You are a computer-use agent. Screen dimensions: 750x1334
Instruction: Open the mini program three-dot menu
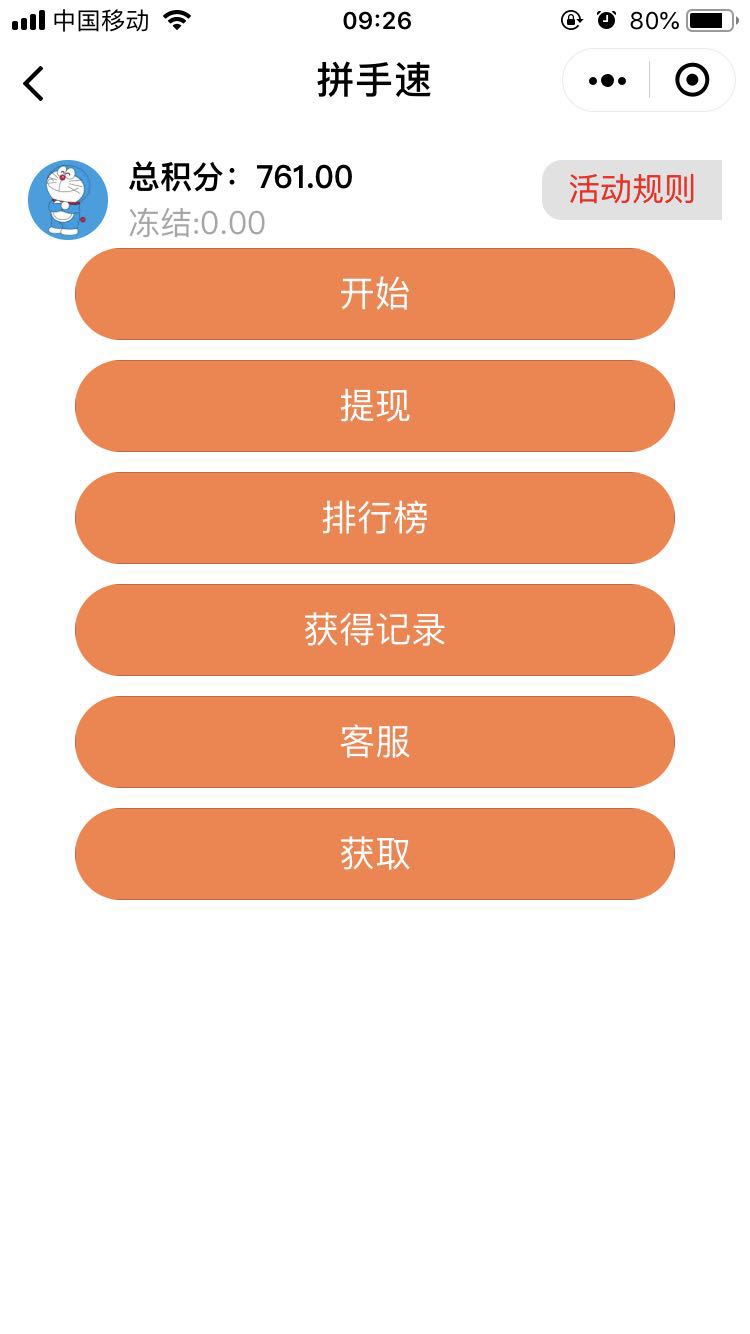pos(607,81)
